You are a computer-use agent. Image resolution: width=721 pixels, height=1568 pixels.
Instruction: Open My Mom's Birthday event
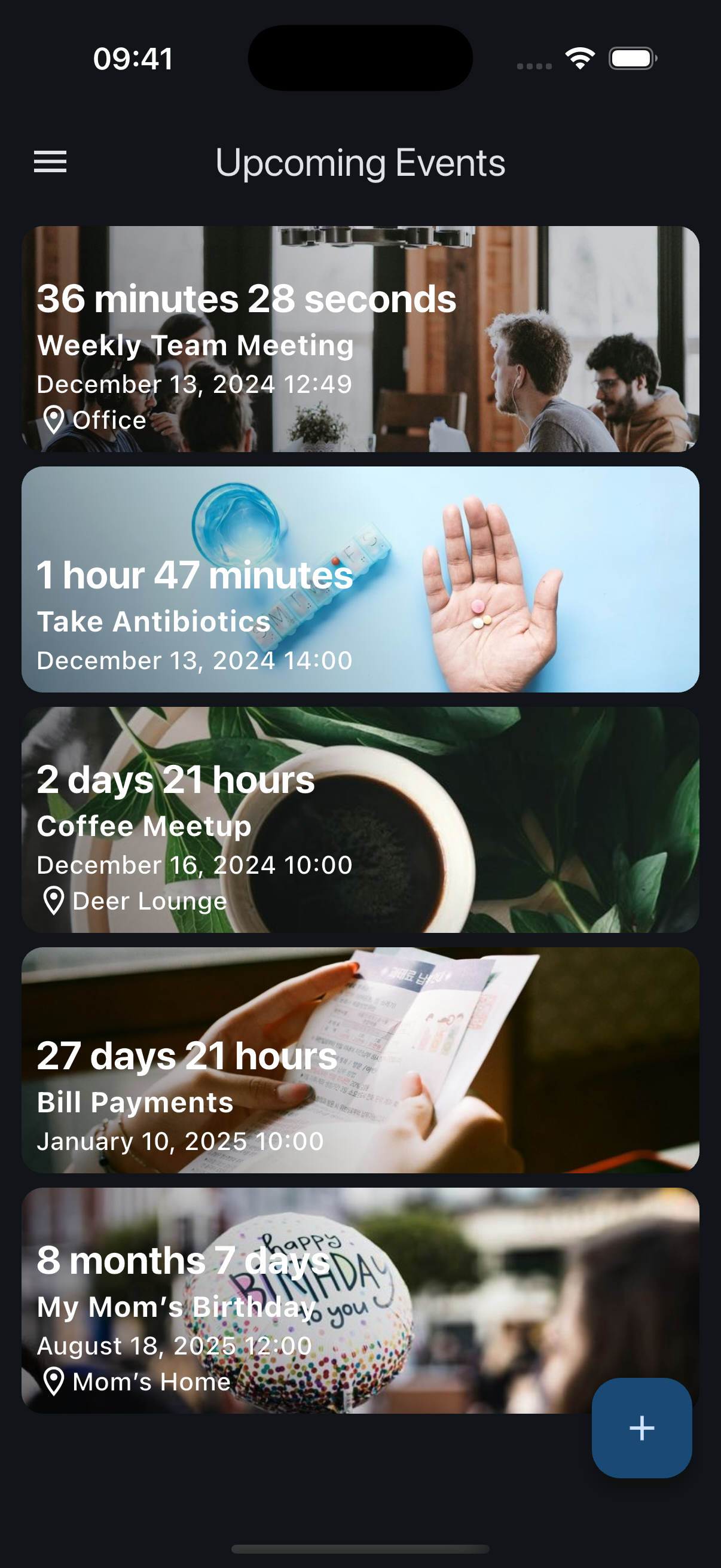click(x=304, y=1300)
